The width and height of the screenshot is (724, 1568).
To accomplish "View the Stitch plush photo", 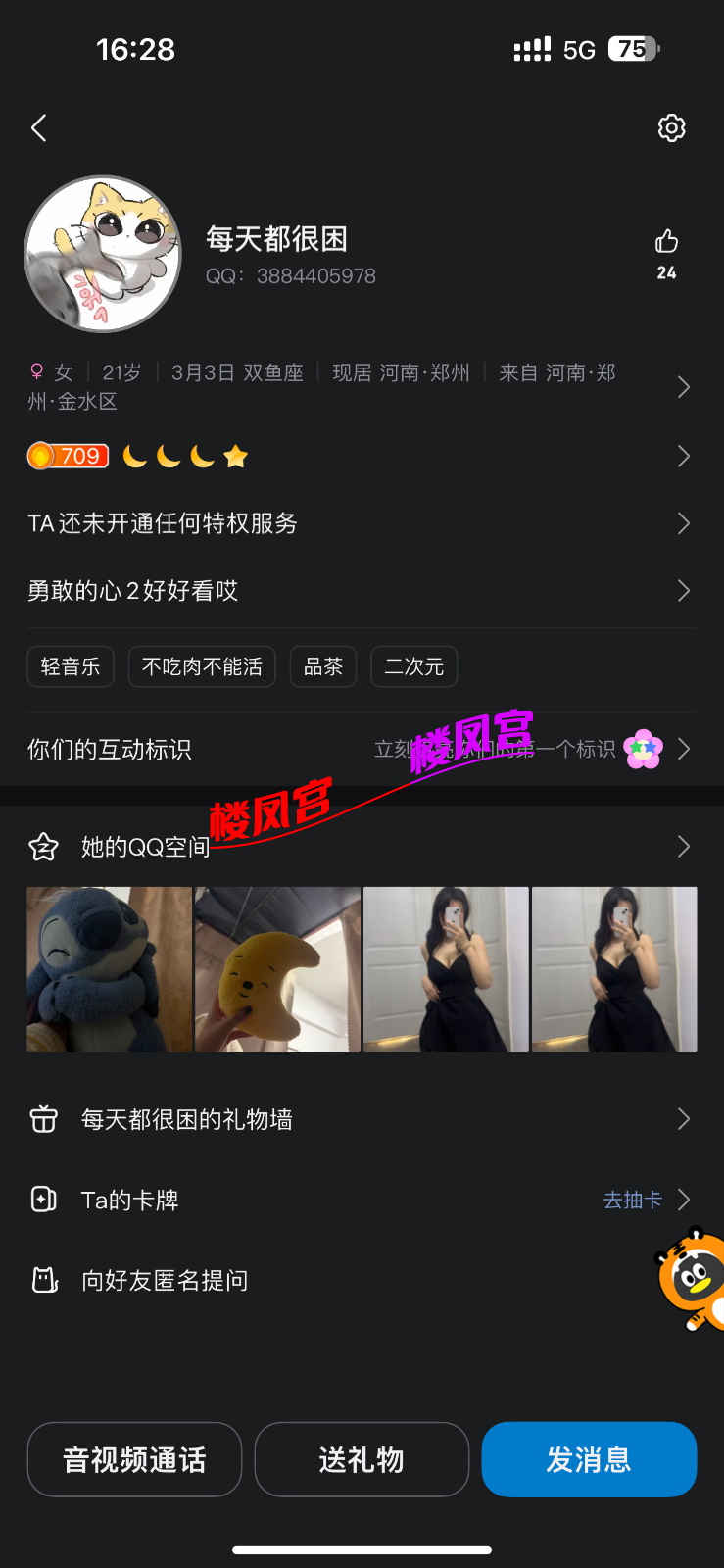I will coord(110,969).
